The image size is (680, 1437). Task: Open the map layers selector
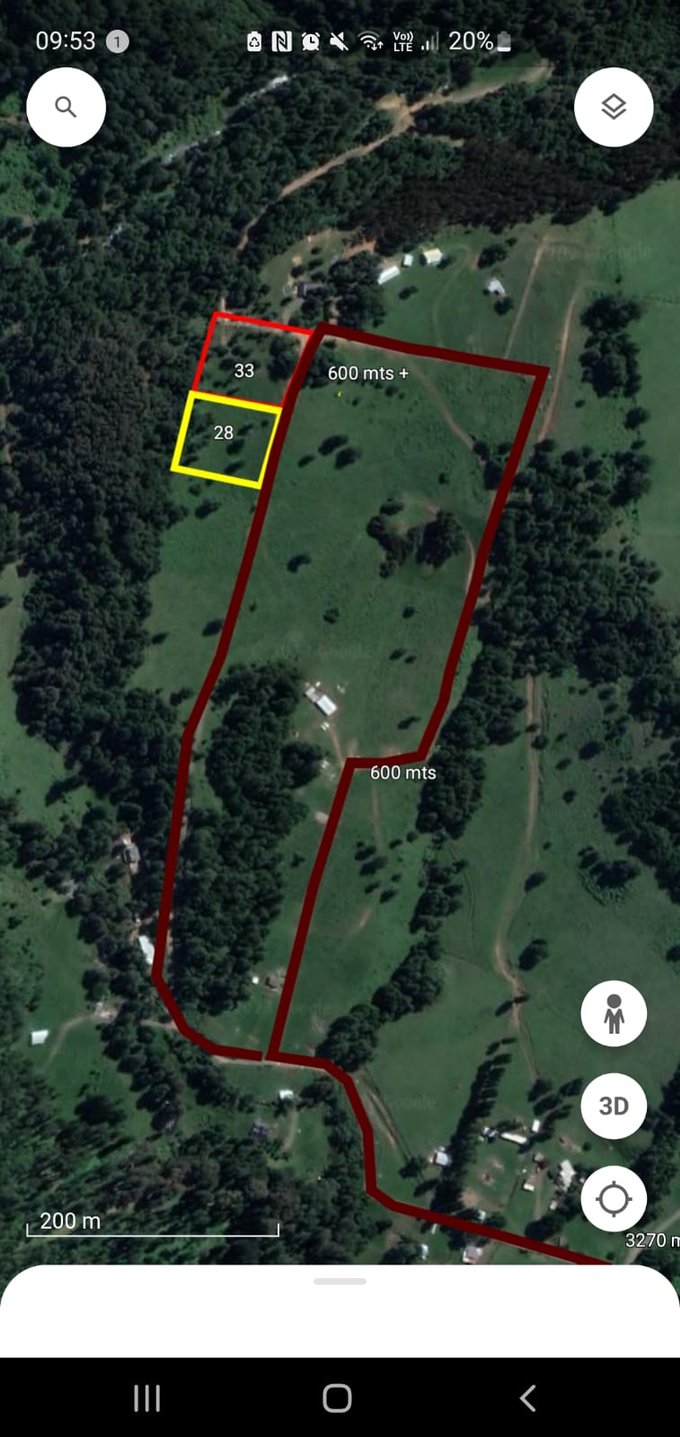tap(614, 107)
